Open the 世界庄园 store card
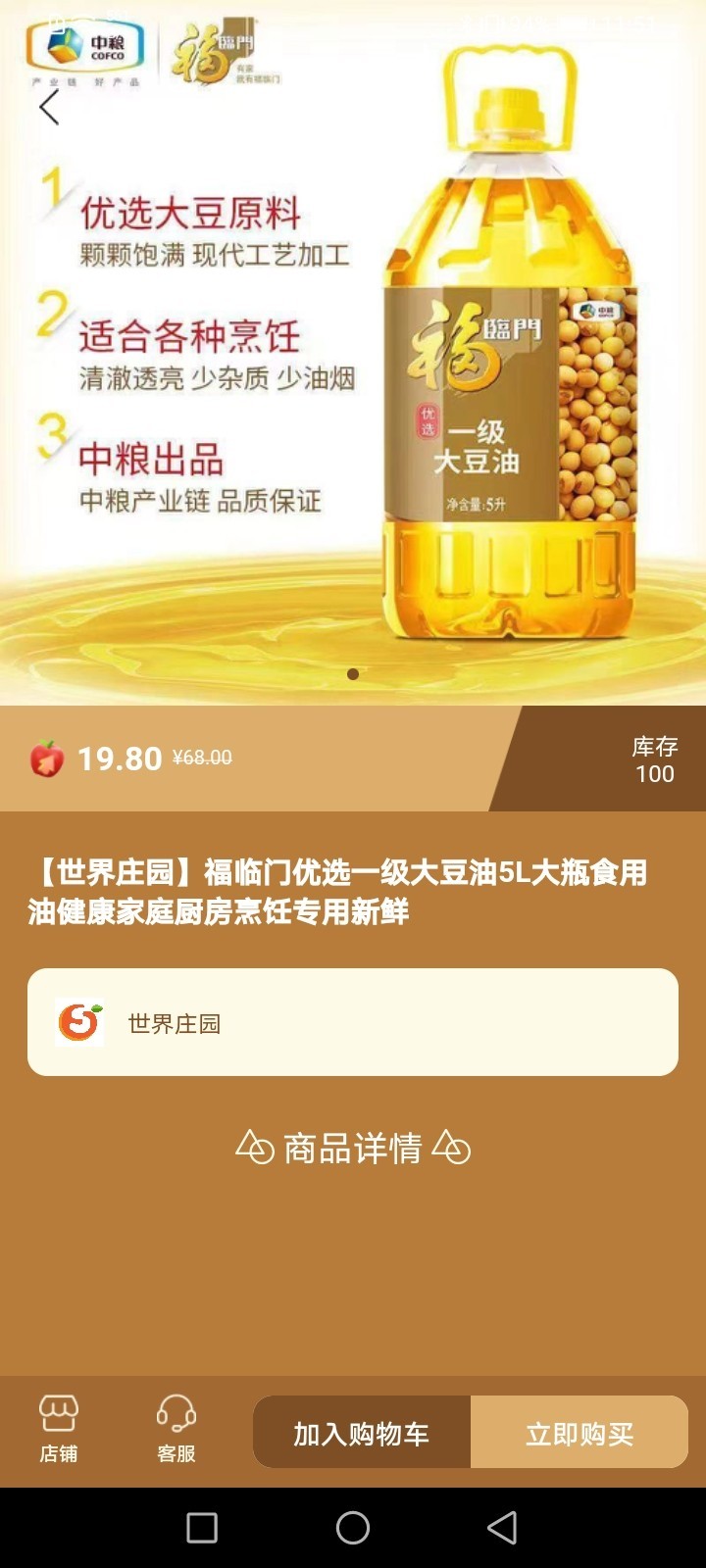 pyautogui.click(x=353, y=1022)
